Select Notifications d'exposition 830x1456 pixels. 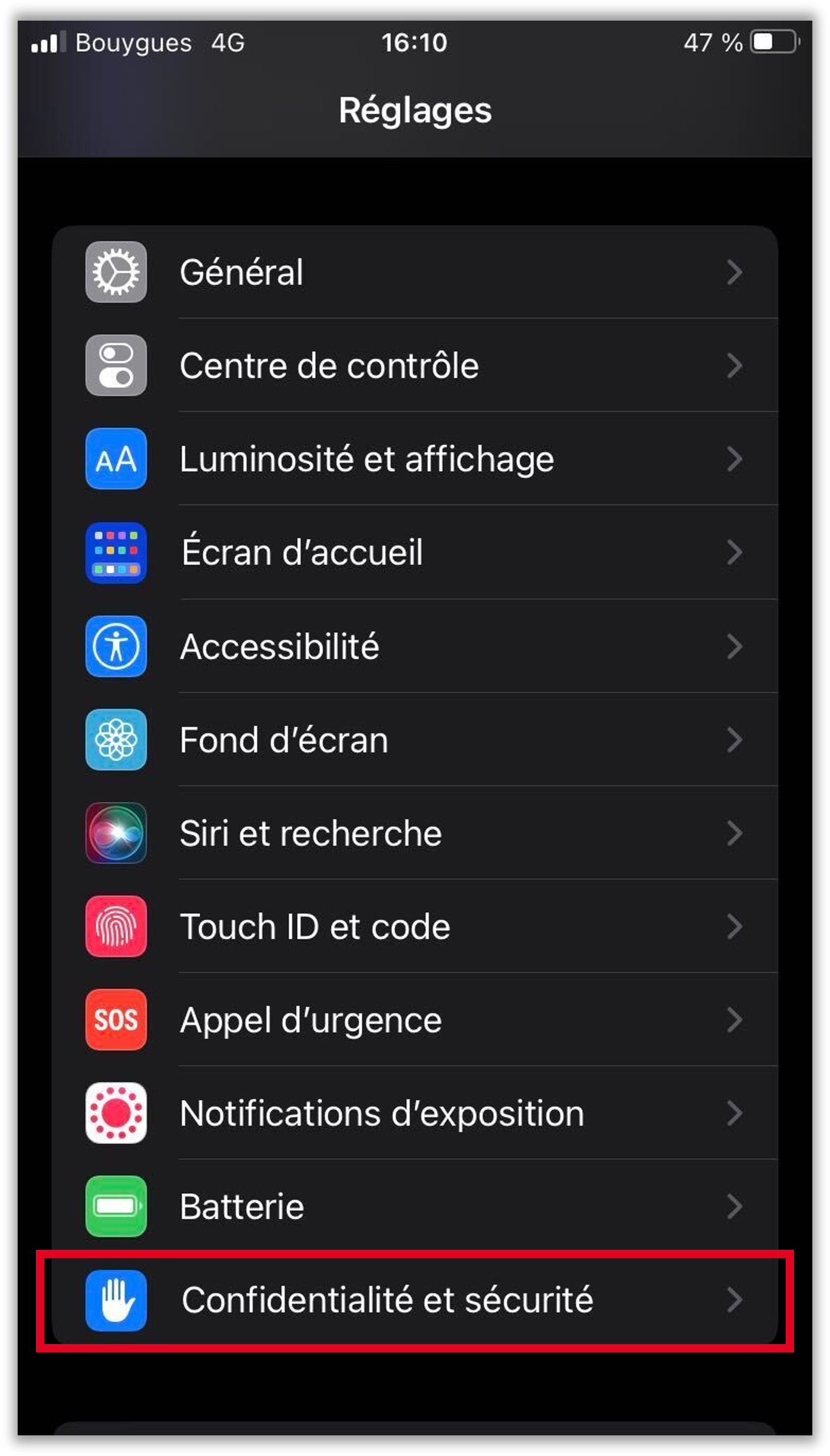(415, 1112)
